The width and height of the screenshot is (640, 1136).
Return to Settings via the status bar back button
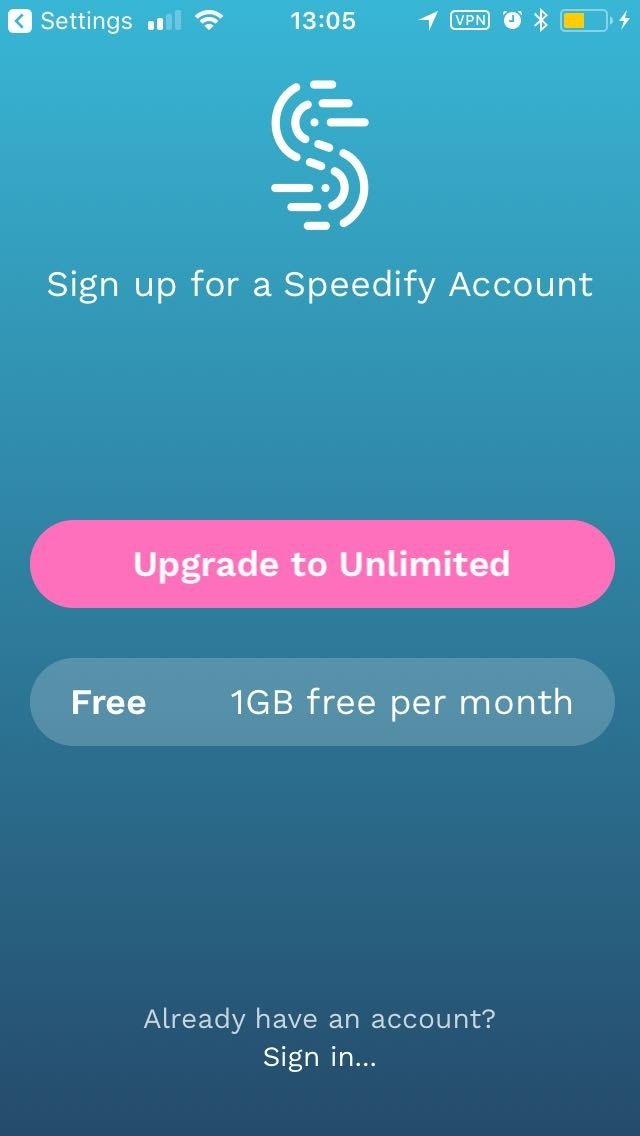(70, 21)
